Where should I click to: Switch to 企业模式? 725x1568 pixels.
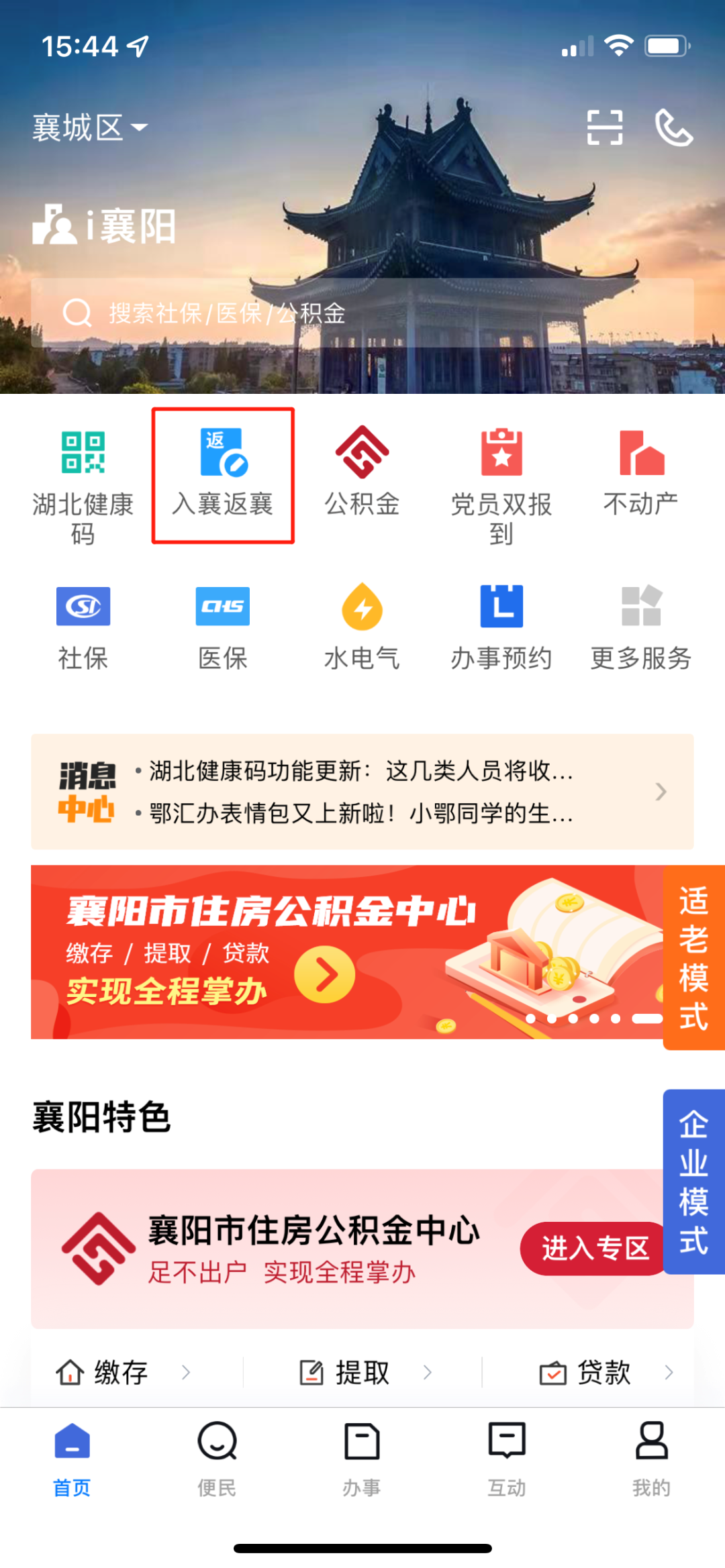[x=693, y=1182]
